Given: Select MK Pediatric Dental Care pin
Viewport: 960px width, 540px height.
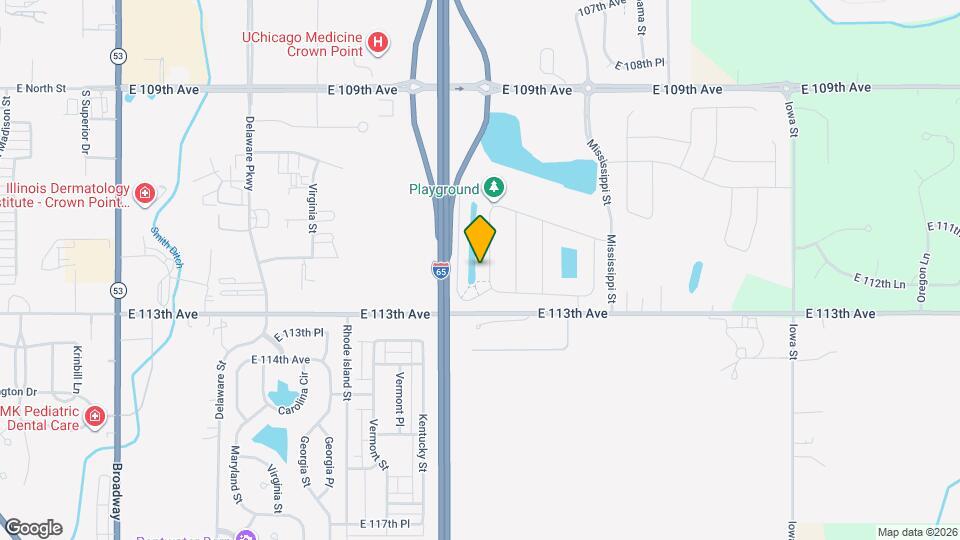Looking at the screenshot, I should click(x=95, y=416).
